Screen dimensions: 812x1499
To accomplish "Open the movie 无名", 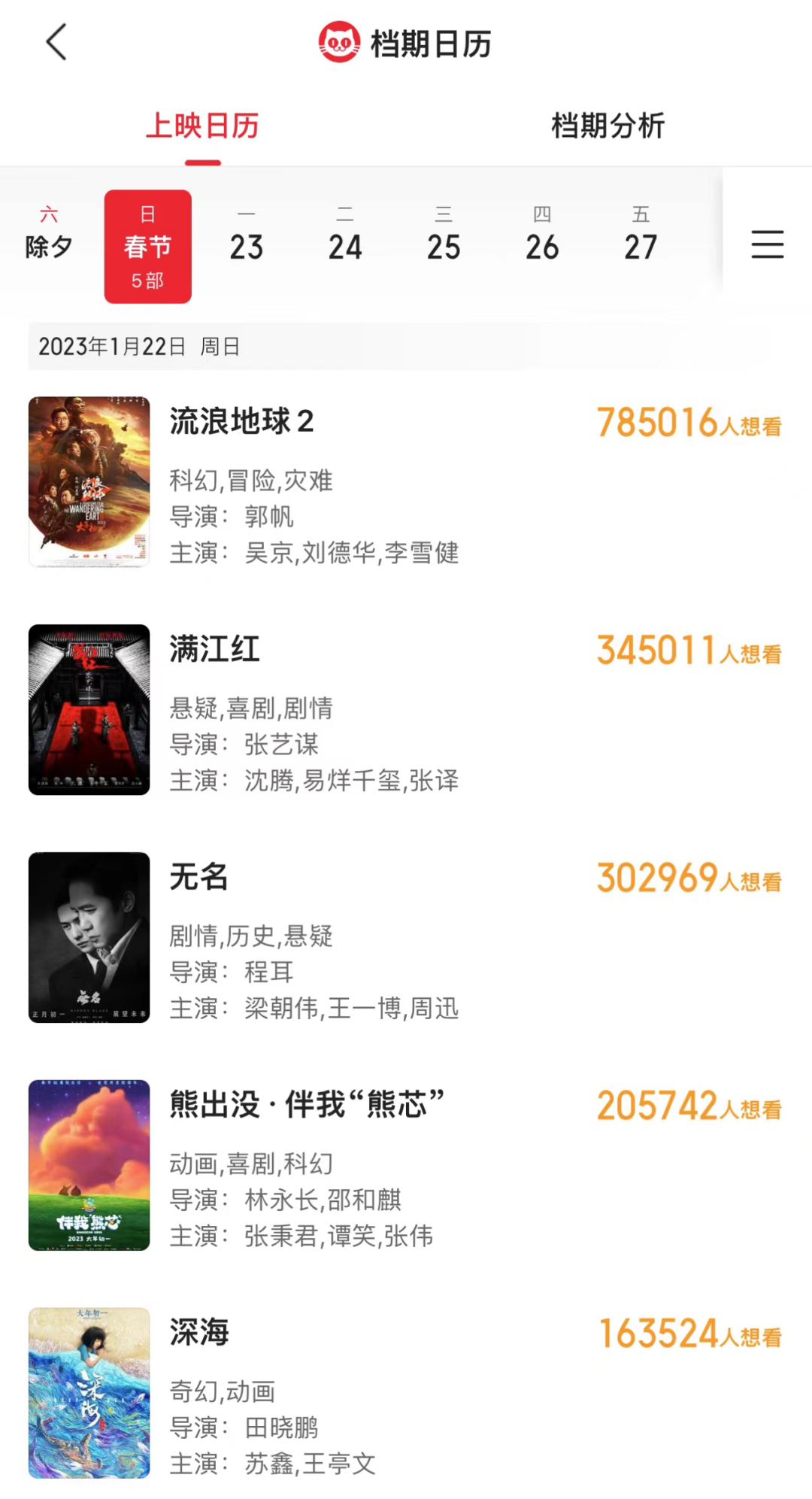I will coord(199,878).
